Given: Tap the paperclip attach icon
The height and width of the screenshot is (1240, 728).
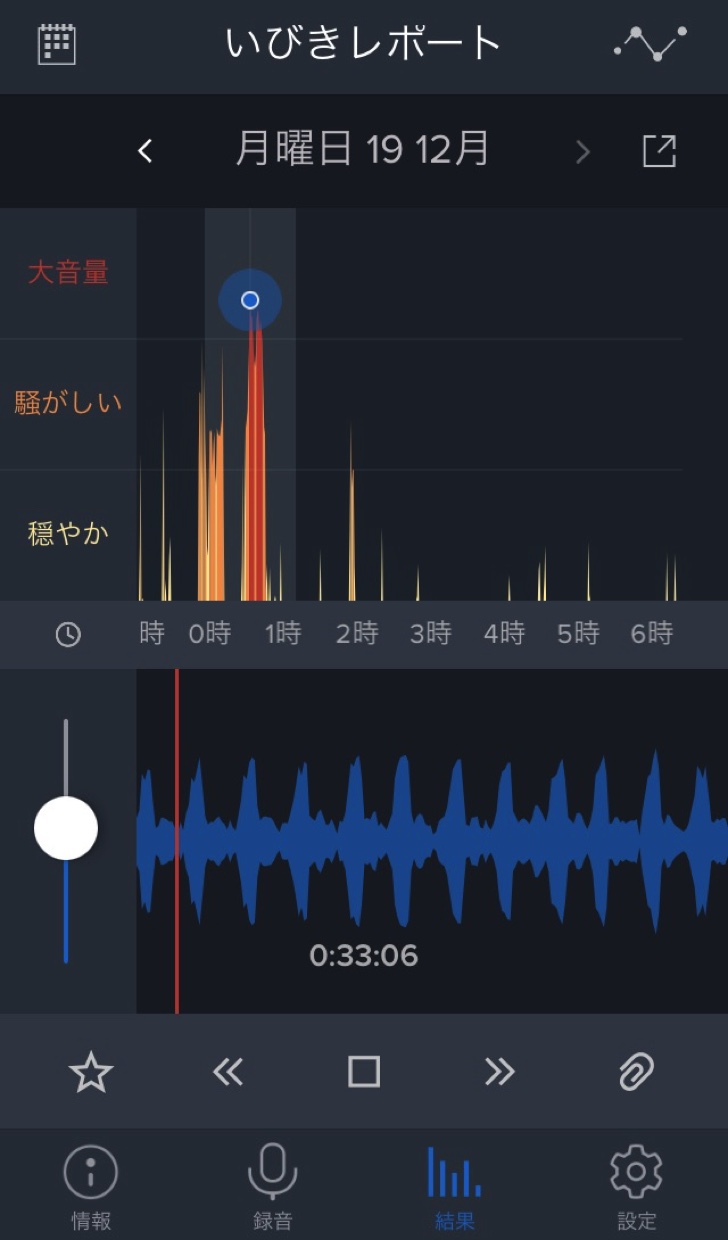Looking at the screenshot, I should click(x=636, y=1072).
